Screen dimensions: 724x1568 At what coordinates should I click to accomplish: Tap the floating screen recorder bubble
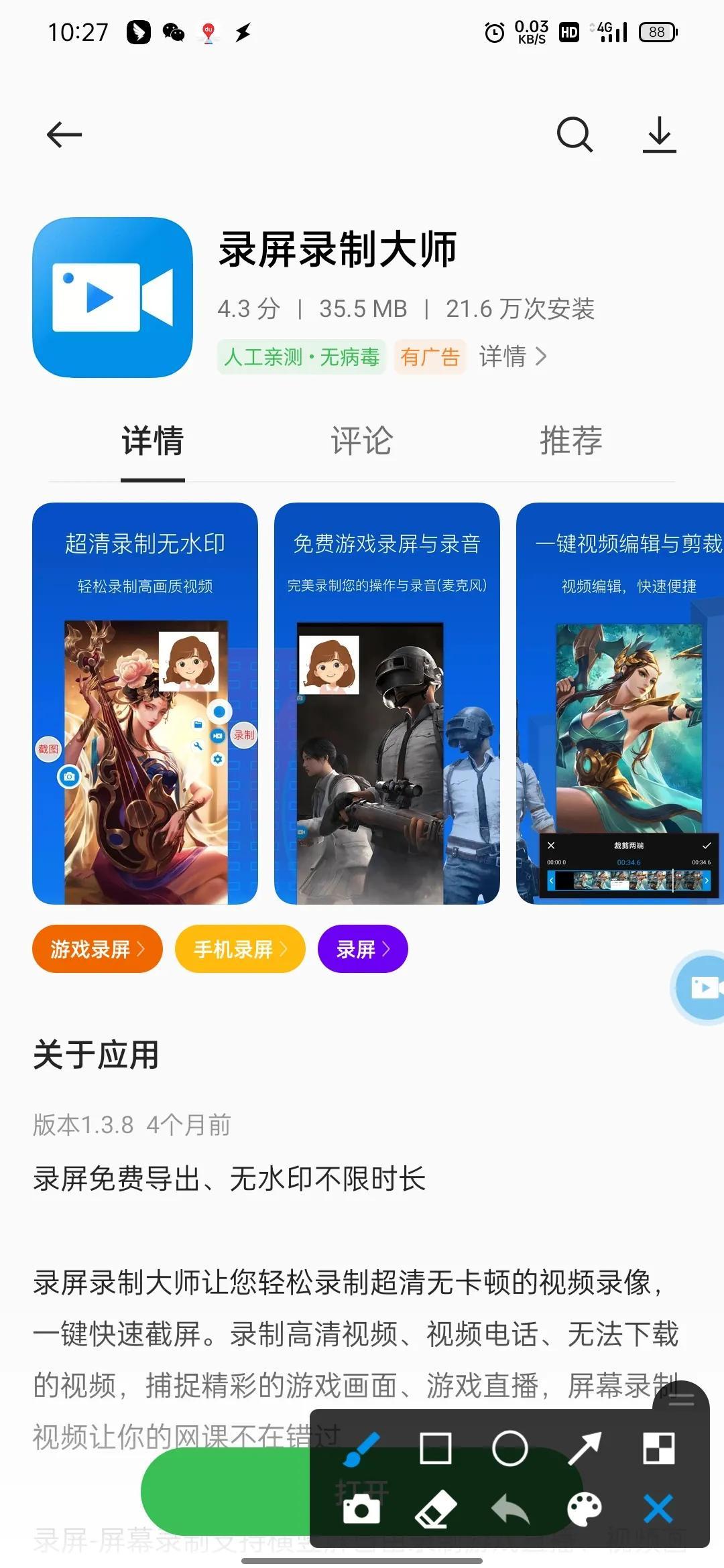701,987
